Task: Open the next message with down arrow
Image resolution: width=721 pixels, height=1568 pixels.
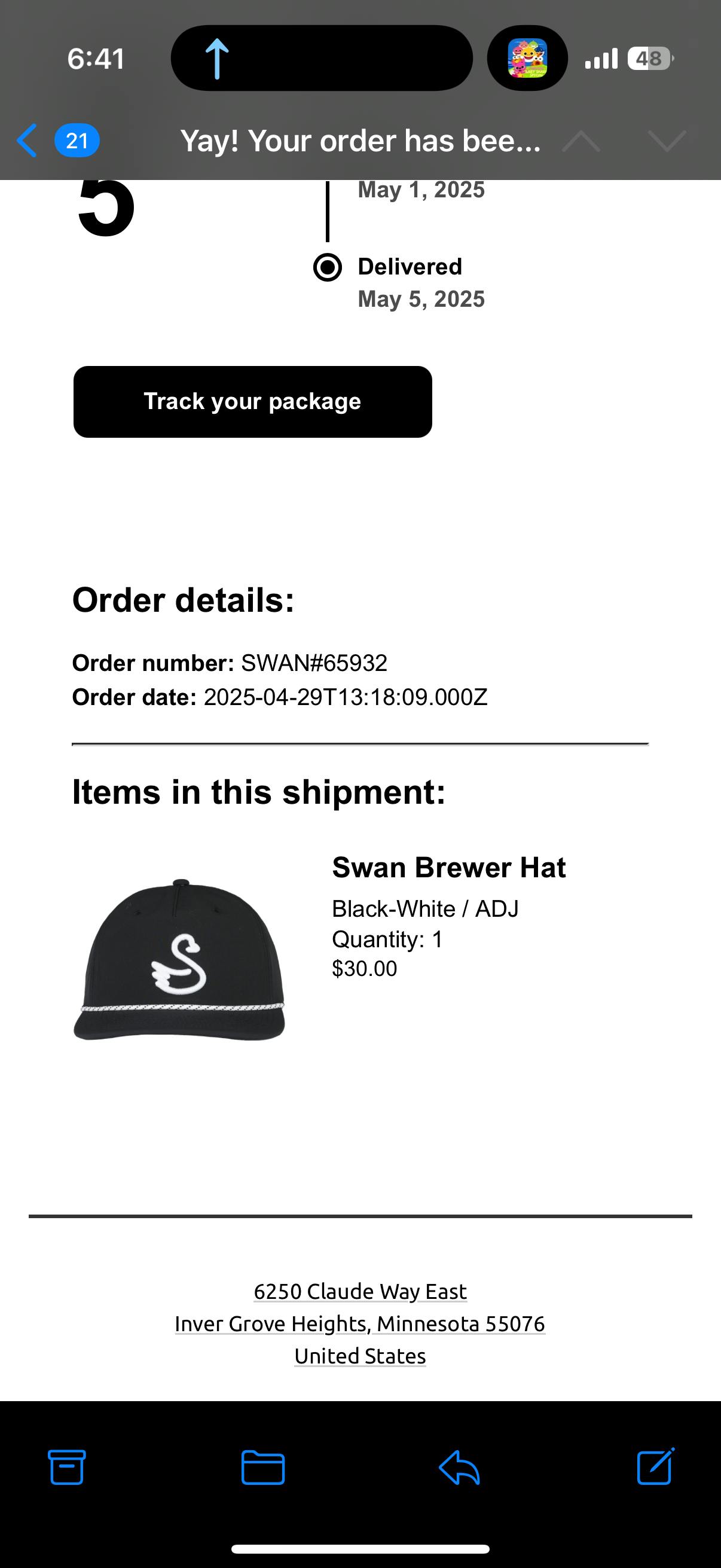Action: tap(667, 141)
